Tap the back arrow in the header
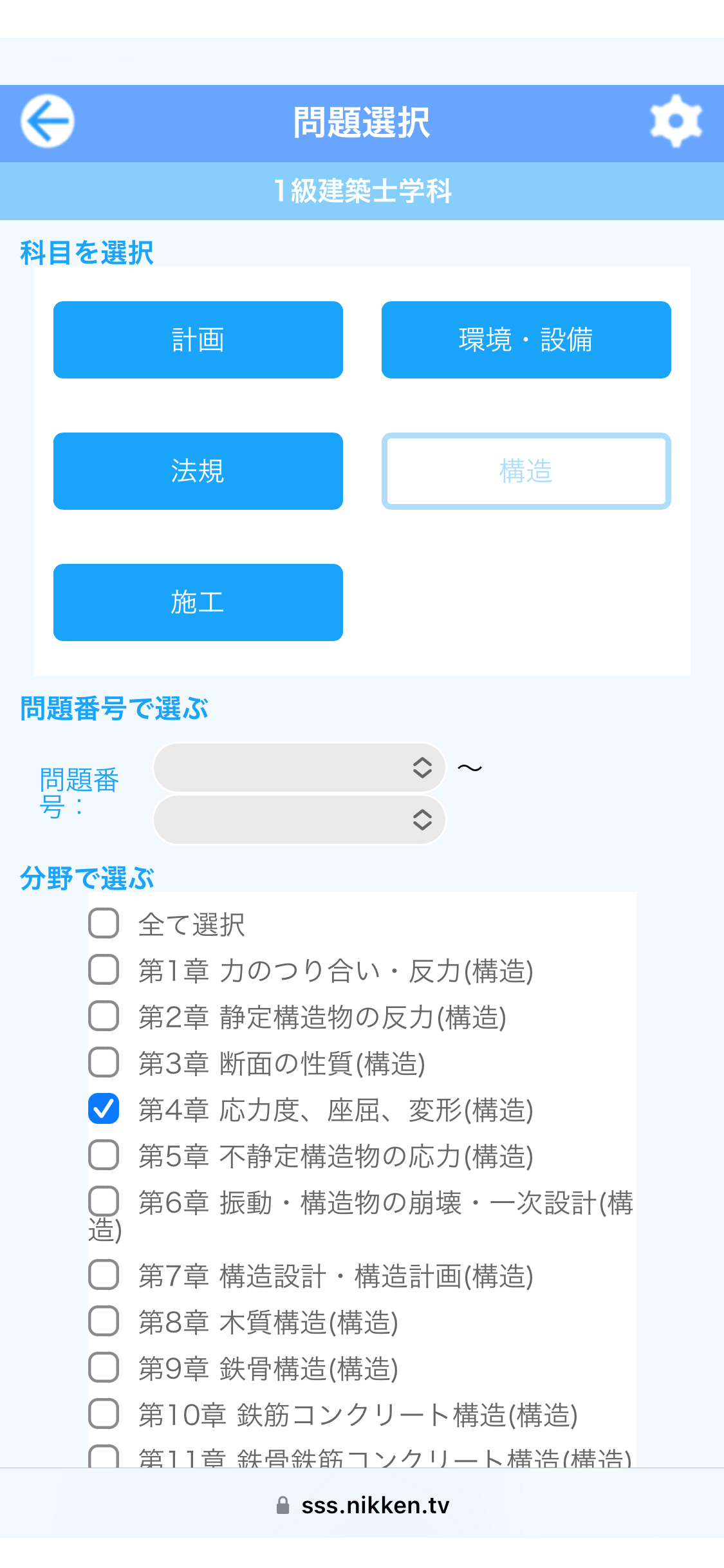724x1568 pixels. tap(47, 122)
